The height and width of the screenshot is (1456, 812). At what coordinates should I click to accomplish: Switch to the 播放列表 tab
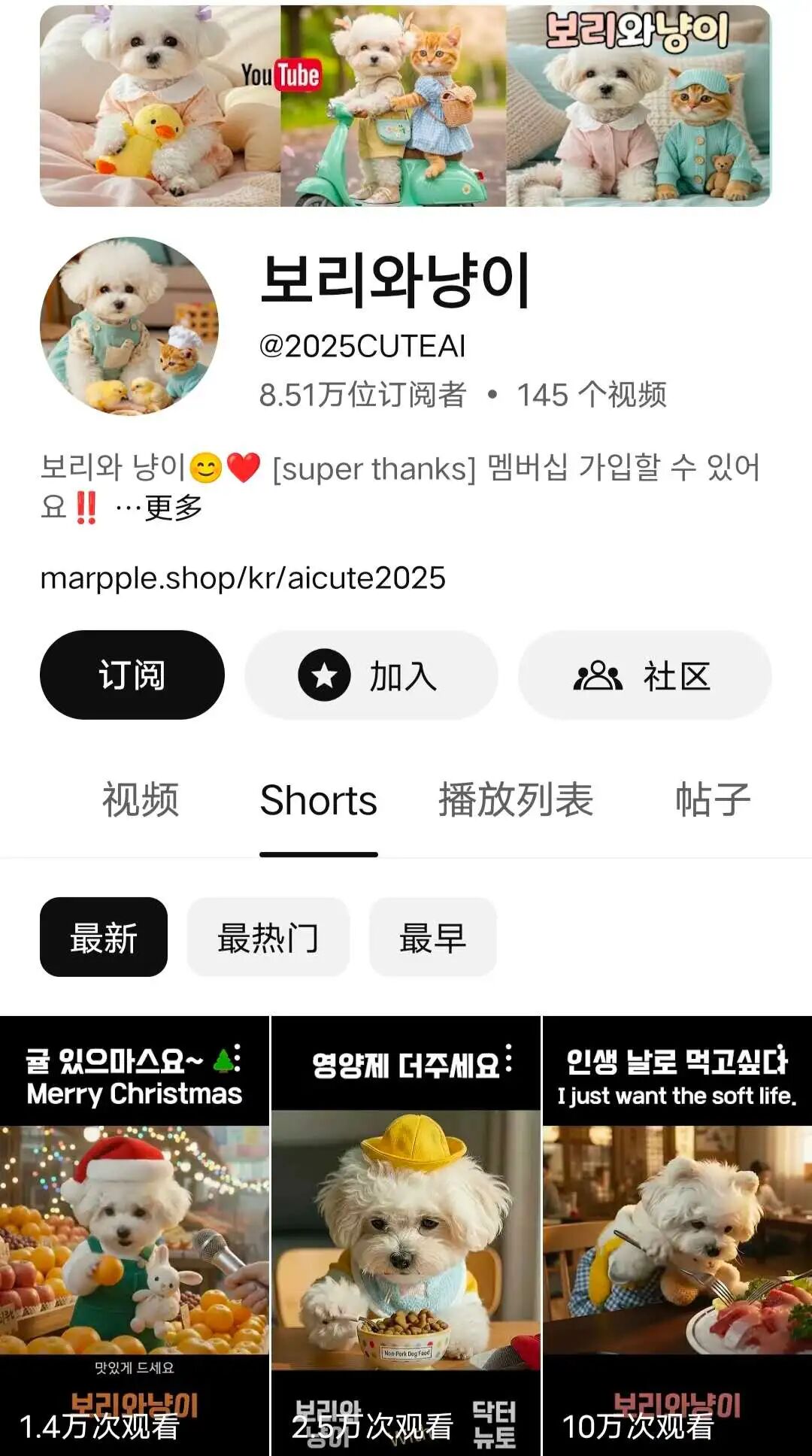(x=516, y=799)
